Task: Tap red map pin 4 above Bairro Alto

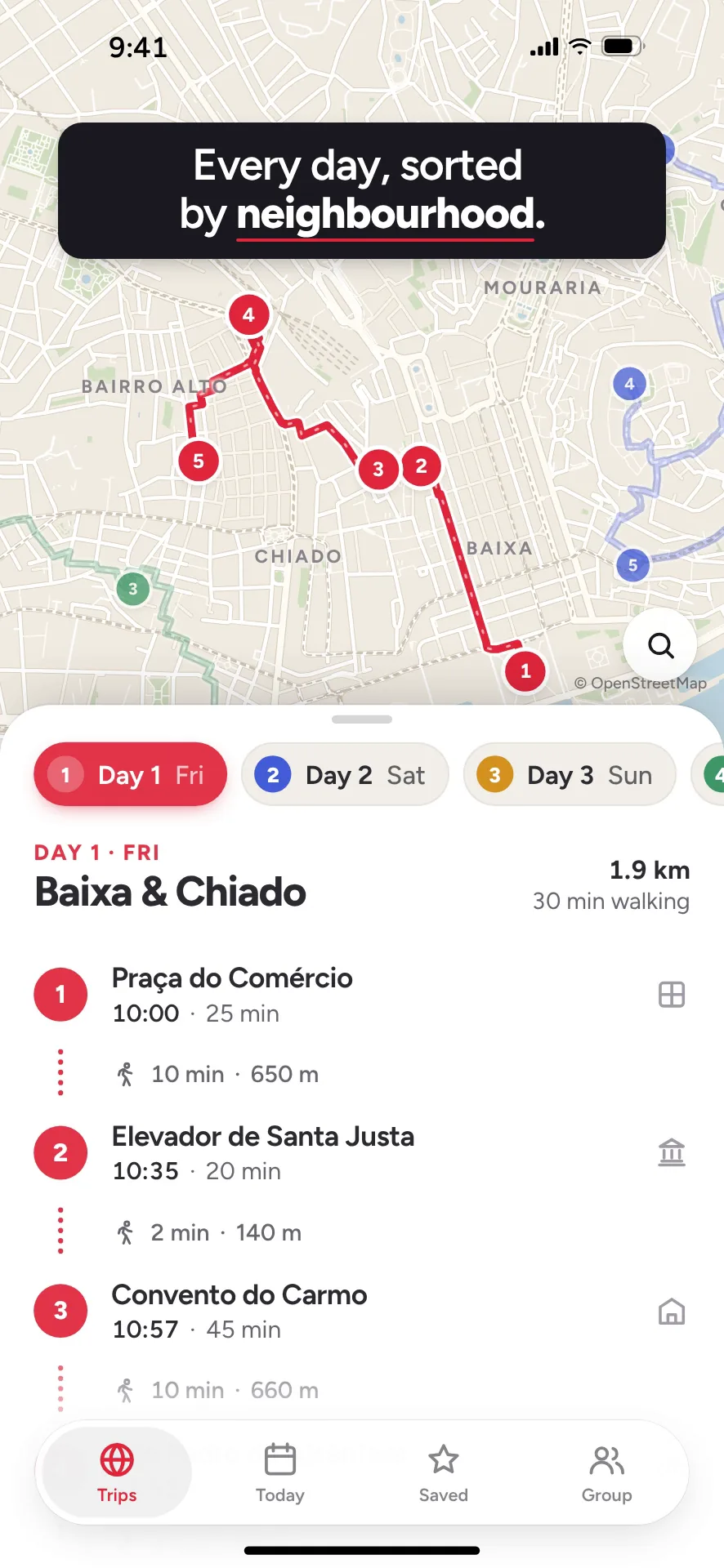Action: pyautogui.click(x=248, y=314)
